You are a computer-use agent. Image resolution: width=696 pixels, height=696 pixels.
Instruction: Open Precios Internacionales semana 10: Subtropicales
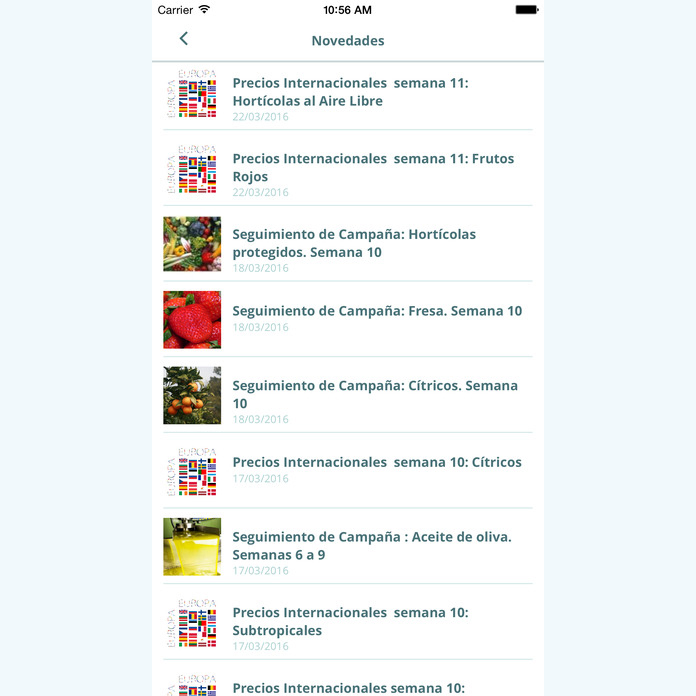(x=350, y=621)
